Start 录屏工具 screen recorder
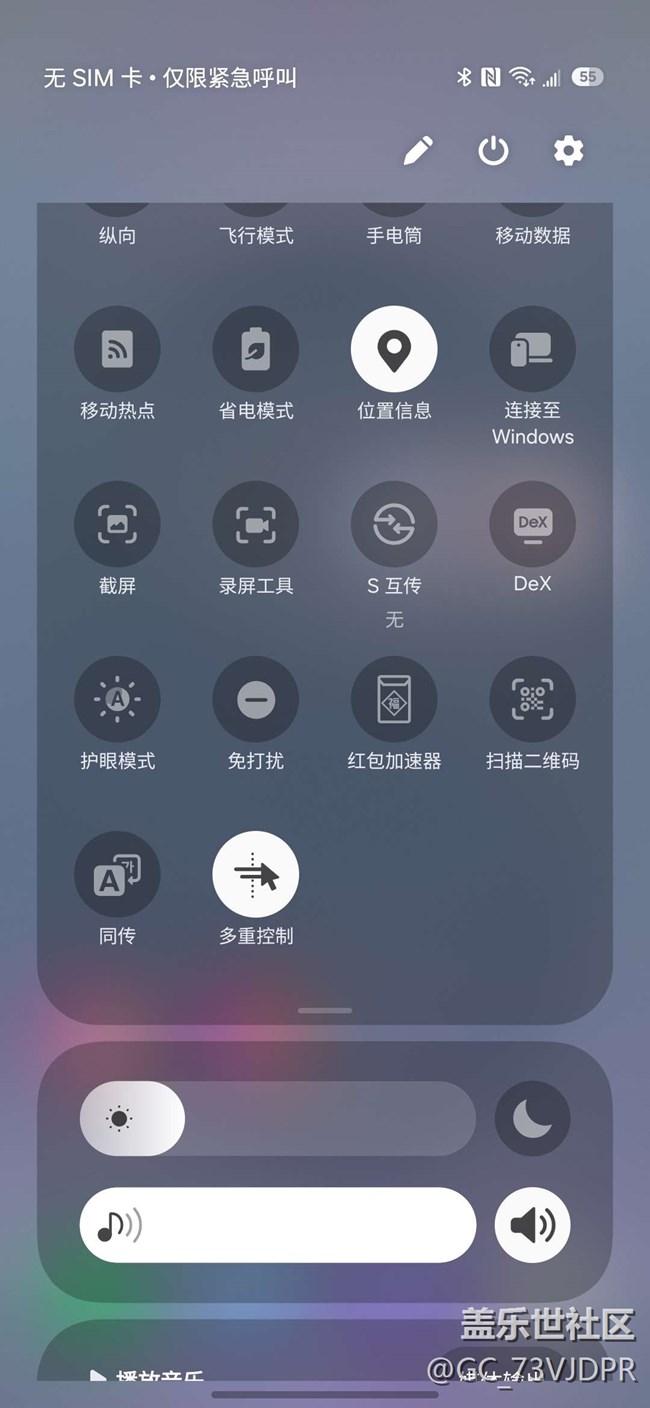This screenshot has height=1408, width=650. pyautogui.click(x=256, y=524)
